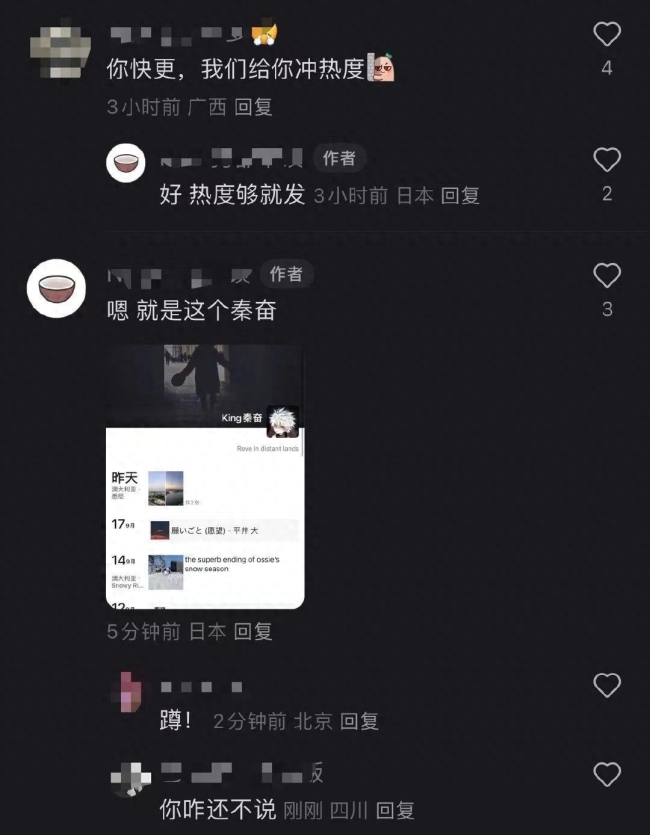Open the author's bowl avatar beside 就是这个秦奋

coord(56,288)
